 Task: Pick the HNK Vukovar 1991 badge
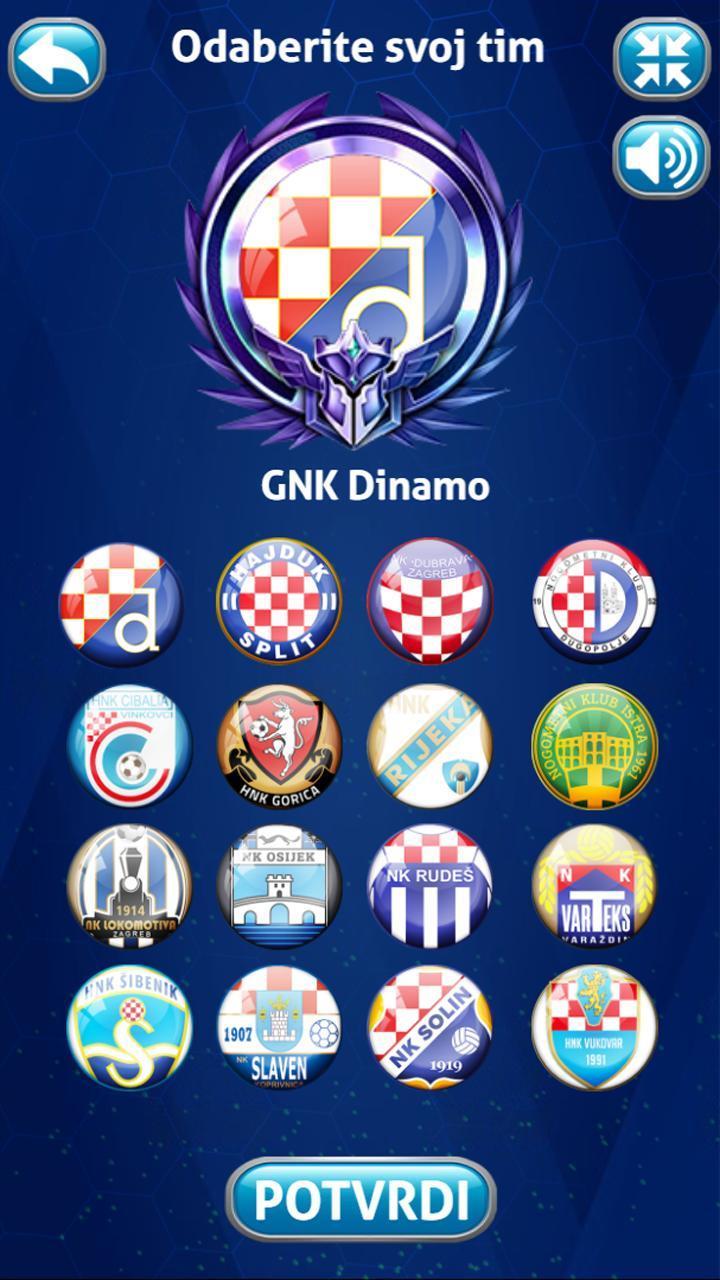point(594,1027)
